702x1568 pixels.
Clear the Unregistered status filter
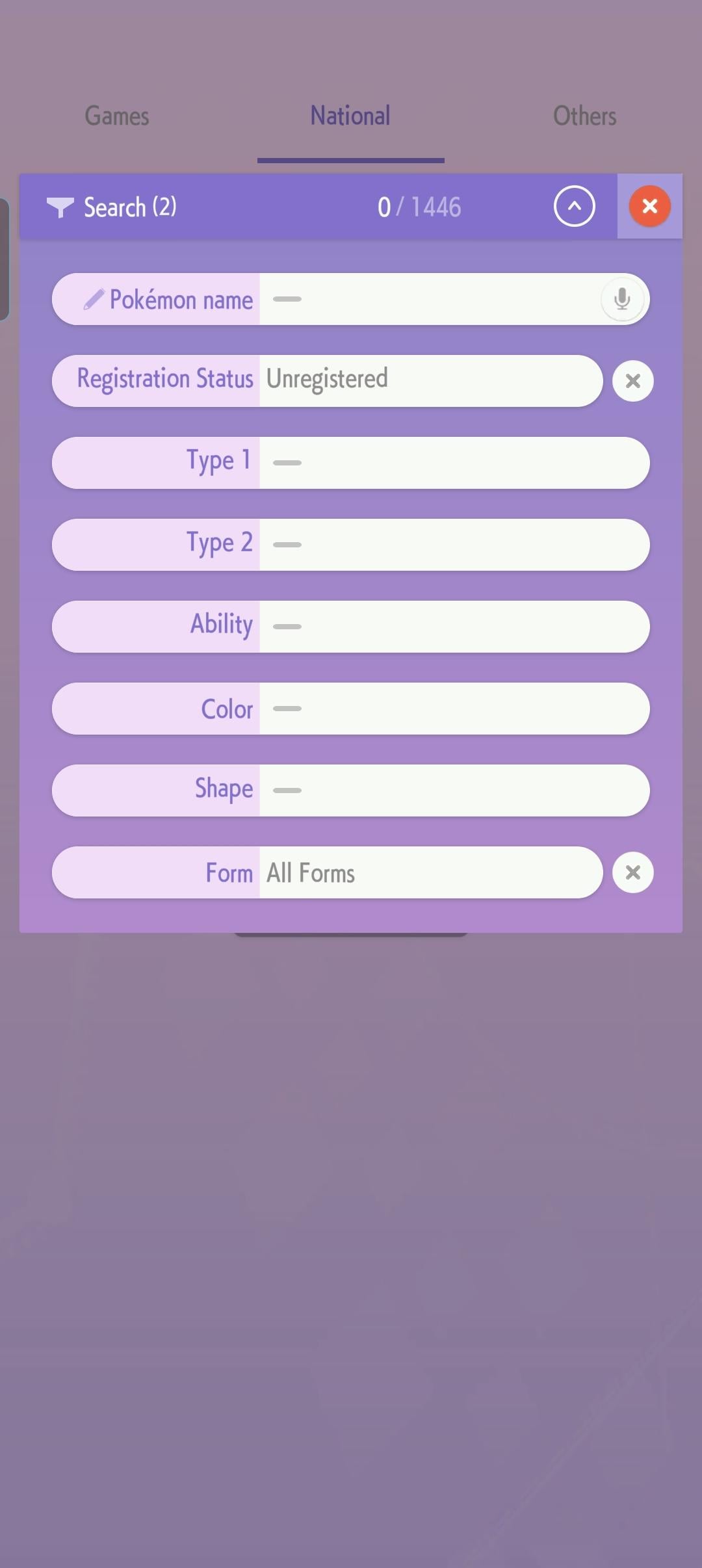[632, 381]
